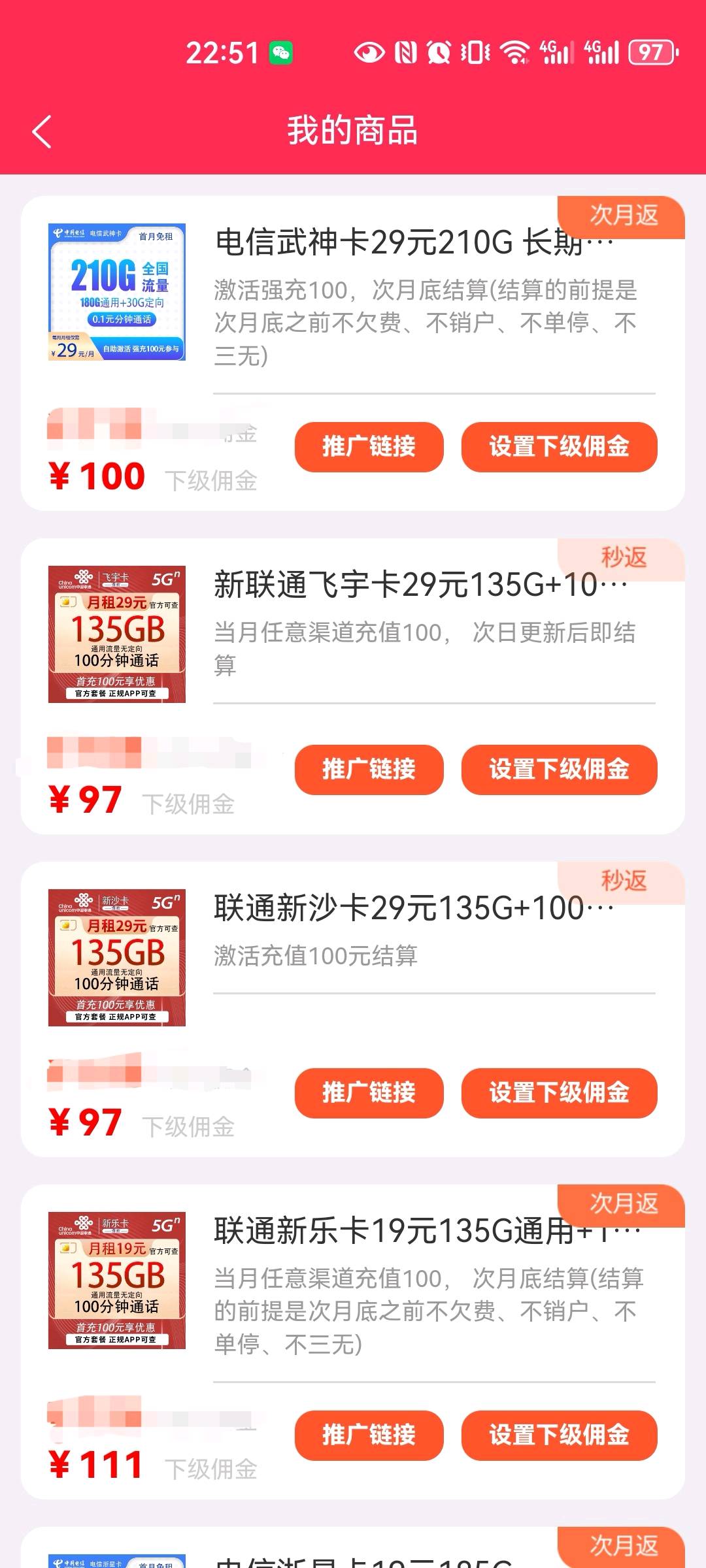This screenshot has width=706, height=1568.
Task: Set 下级佣金 for 新联通飞宇卡
Action: 559,770
